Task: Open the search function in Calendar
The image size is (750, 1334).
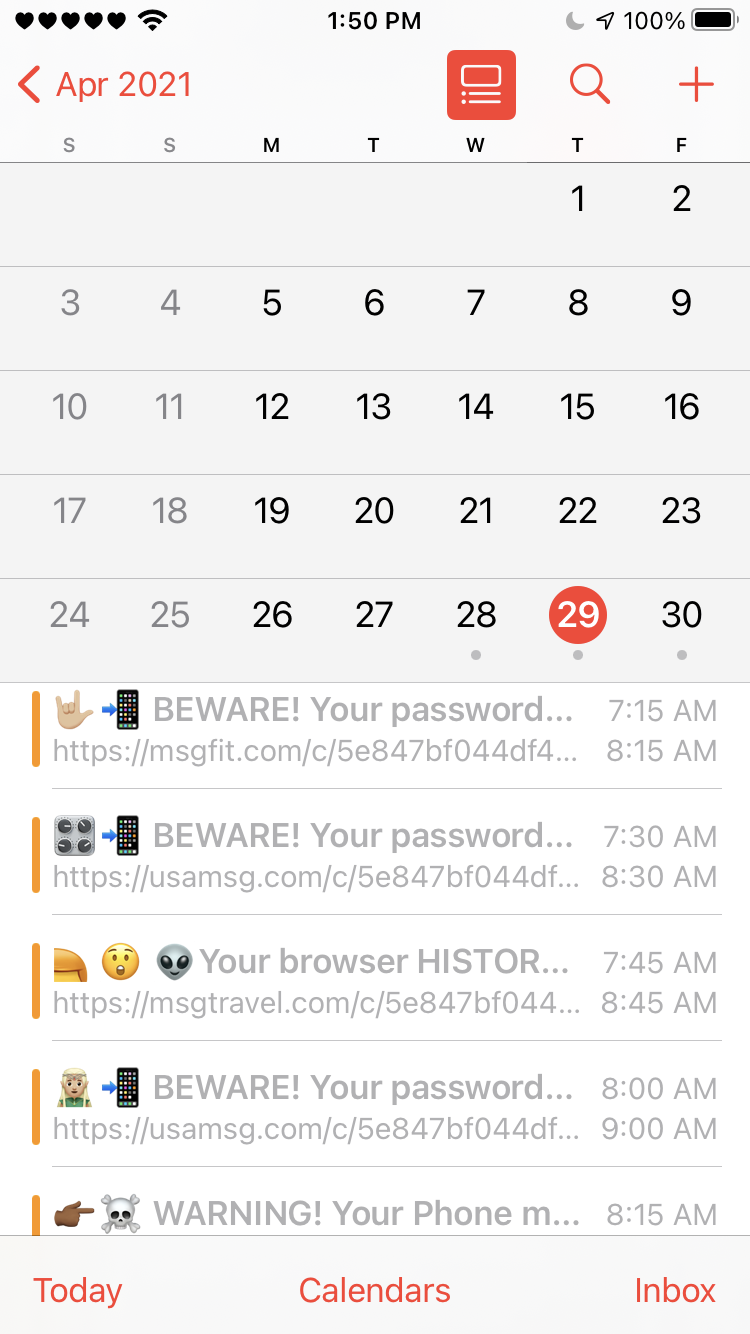Action: click(x=589, y=84)
